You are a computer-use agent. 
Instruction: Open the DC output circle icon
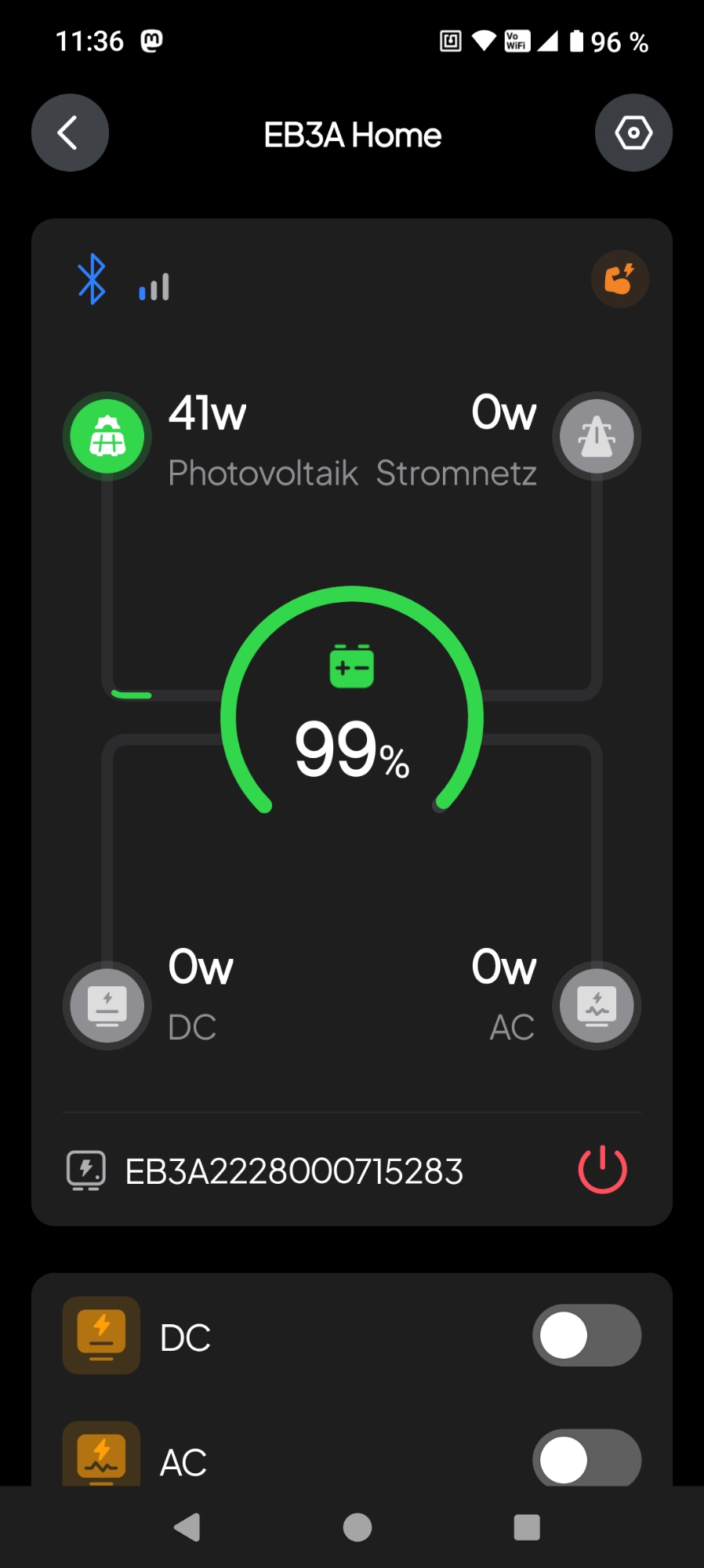107,1005
